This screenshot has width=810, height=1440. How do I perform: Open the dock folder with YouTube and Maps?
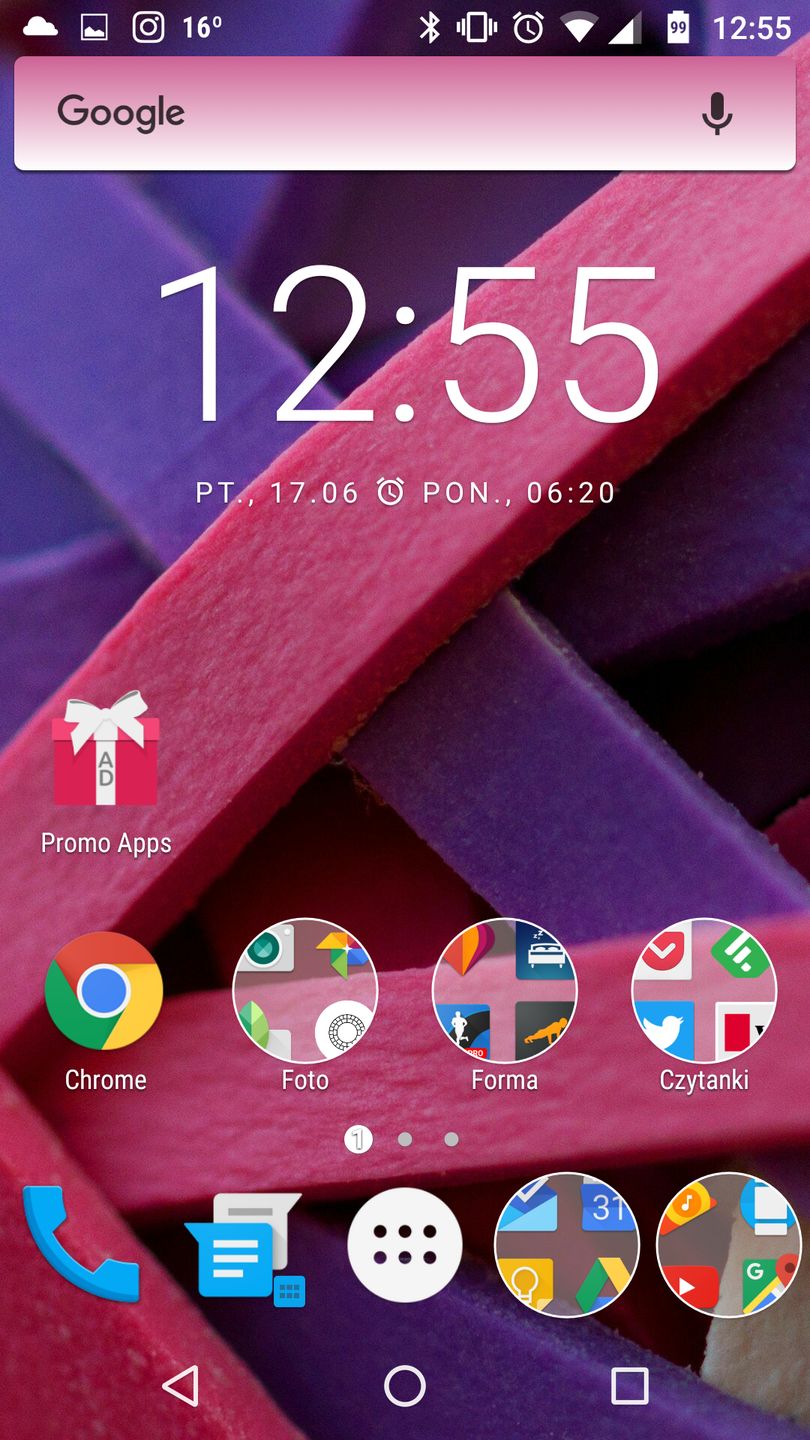[x=728, y=1245]
